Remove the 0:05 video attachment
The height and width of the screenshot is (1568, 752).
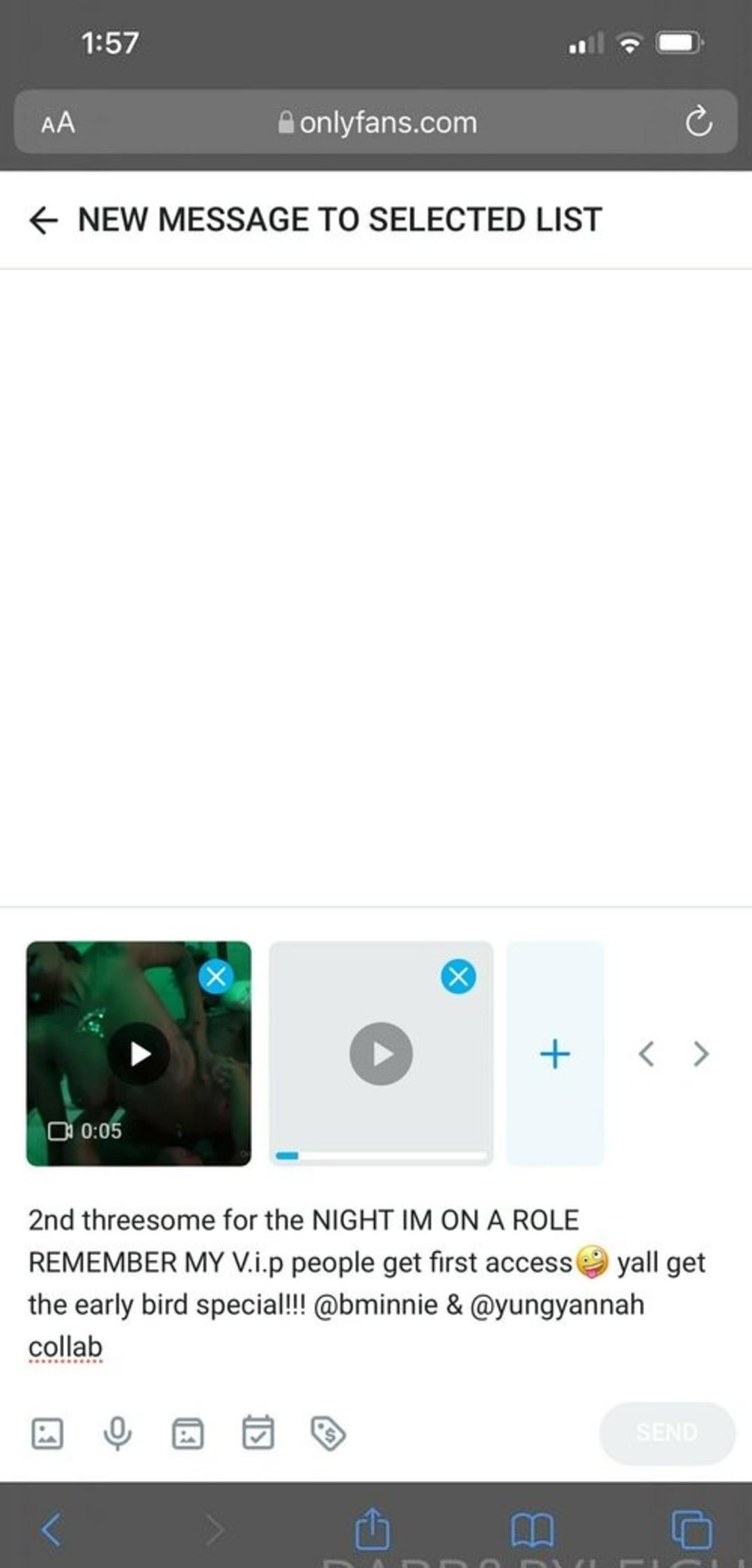216,977
